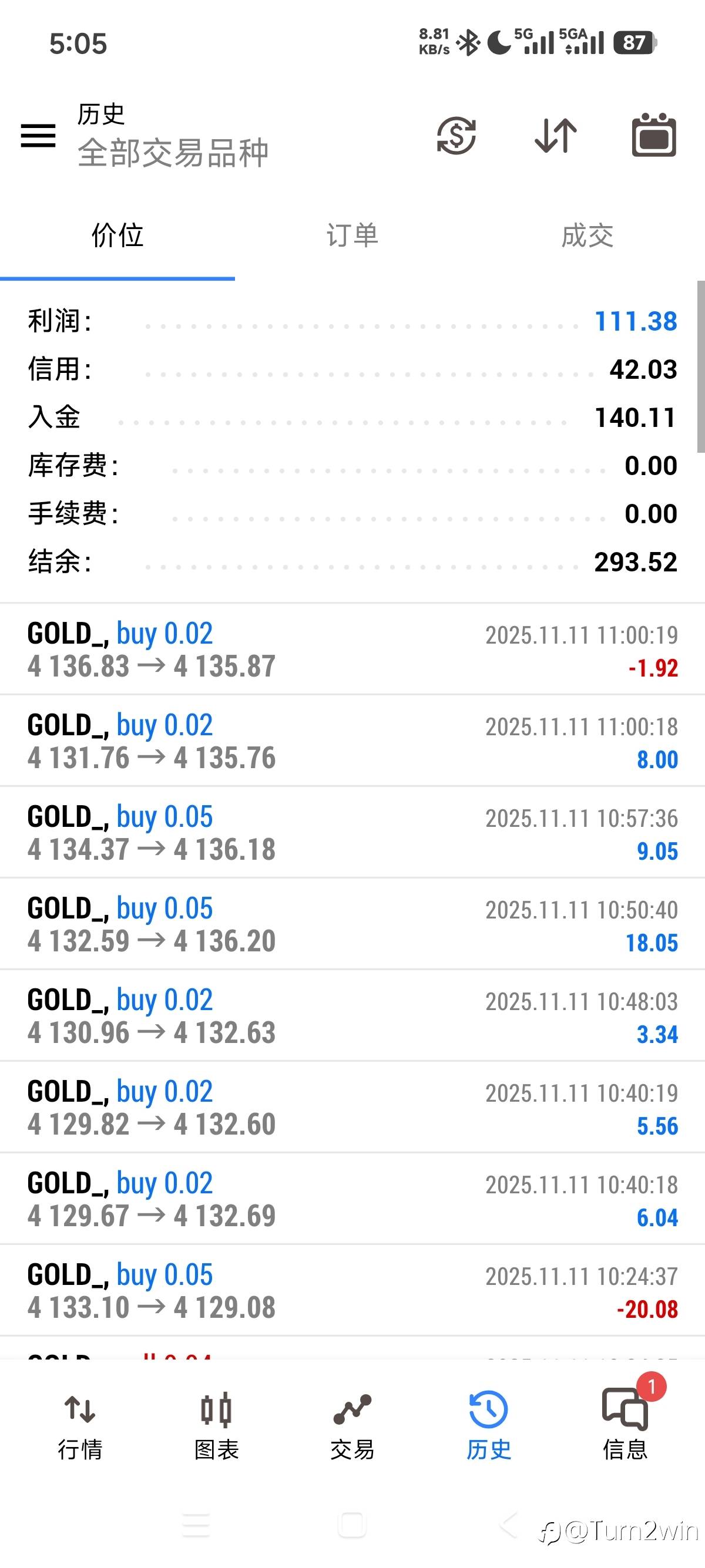Go to the 图表 chart tab
705x1568 pixels.
point(216,1425)
